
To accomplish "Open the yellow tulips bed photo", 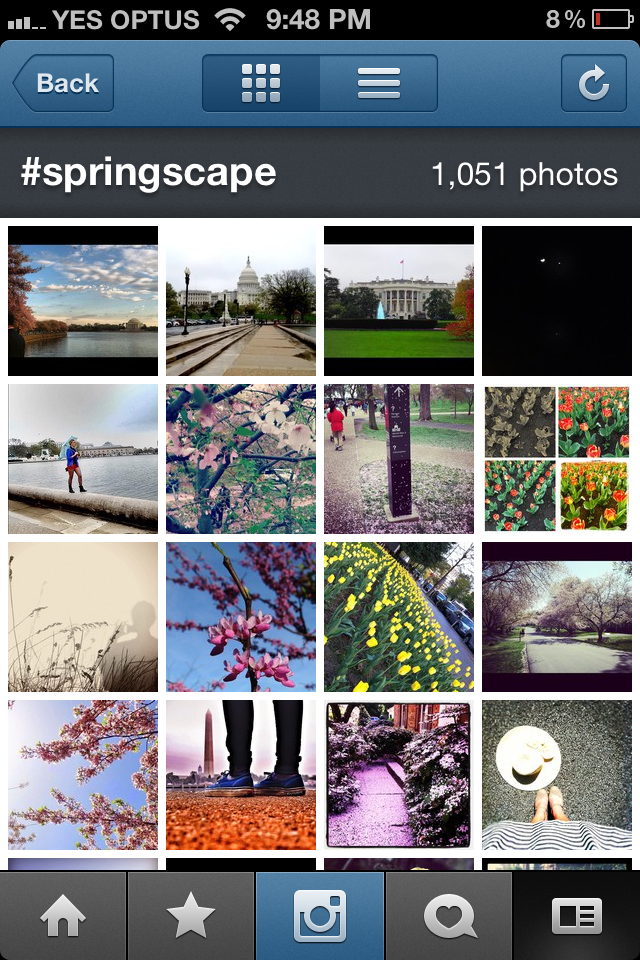I will (x=399, y=617).
